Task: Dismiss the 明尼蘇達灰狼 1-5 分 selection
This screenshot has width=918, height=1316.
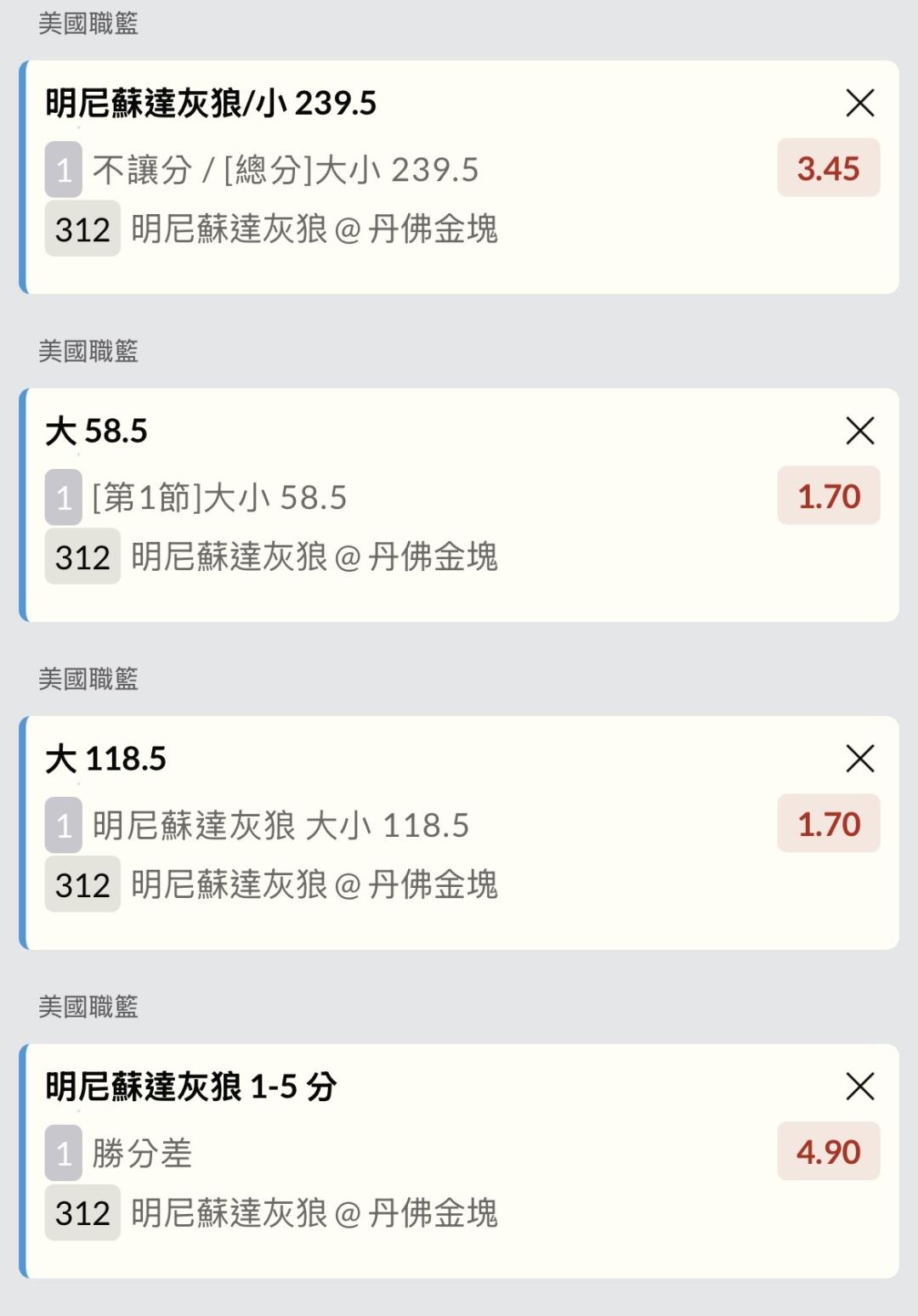Action: pyautogui.click(x=860, y=1086)
